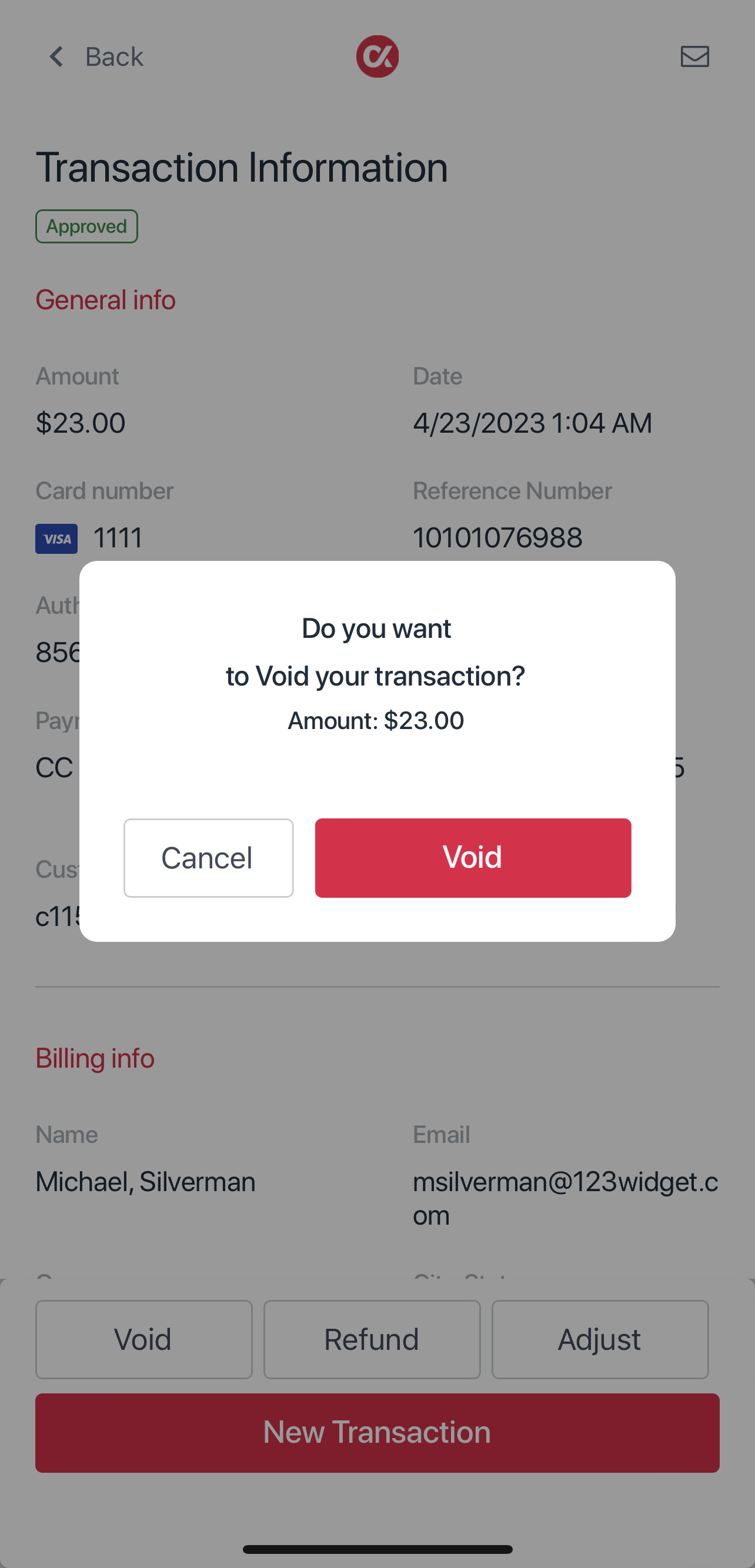Image resolution: width=755 pixels, height=1568 pixels.
Task: Confirm with the red Void button
Action: [x=473, y=858]
